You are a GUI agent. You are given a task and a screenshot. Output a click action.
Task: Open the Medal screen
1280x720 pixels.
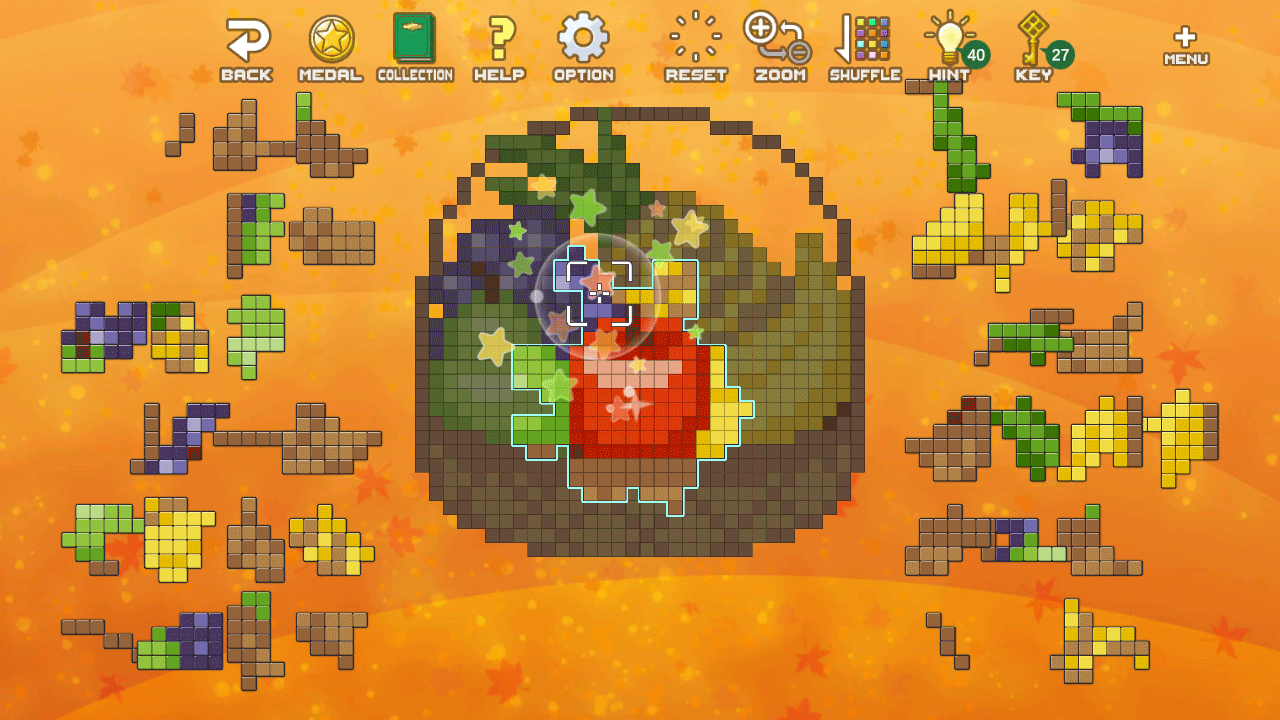(x=330, y=47)
